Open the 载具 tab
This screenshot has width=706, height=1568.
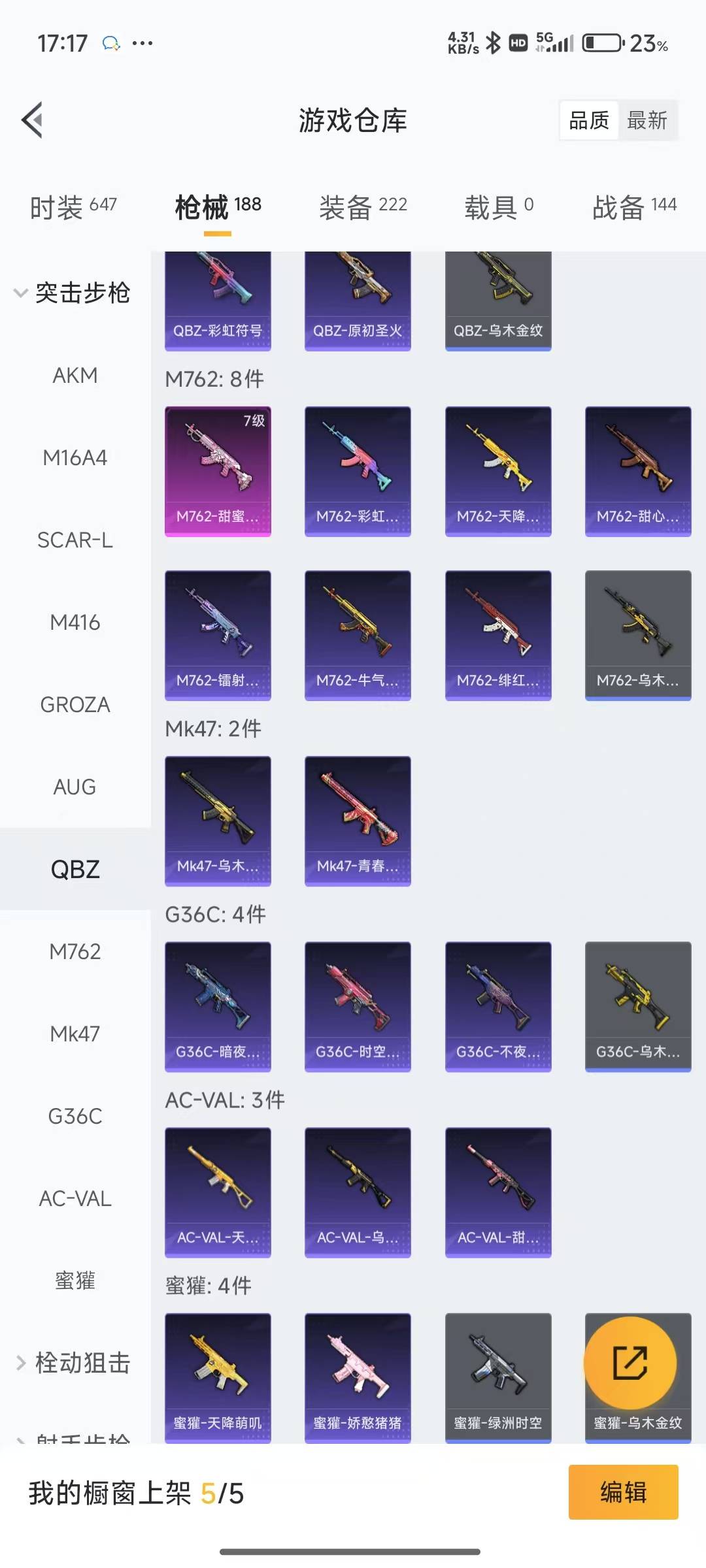(x=499, y=207)
